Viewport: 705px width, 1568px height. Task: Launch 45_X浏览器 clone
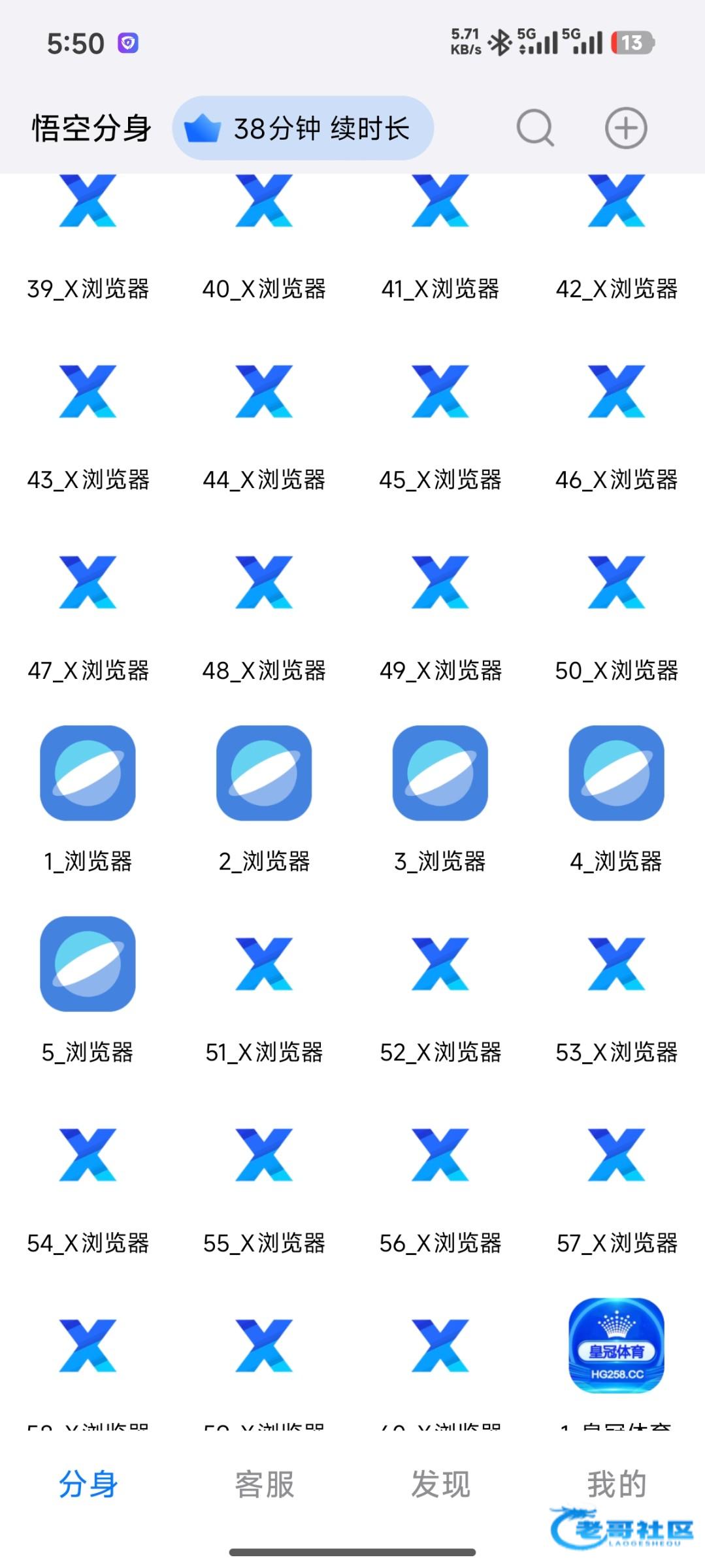click(440, 392)
